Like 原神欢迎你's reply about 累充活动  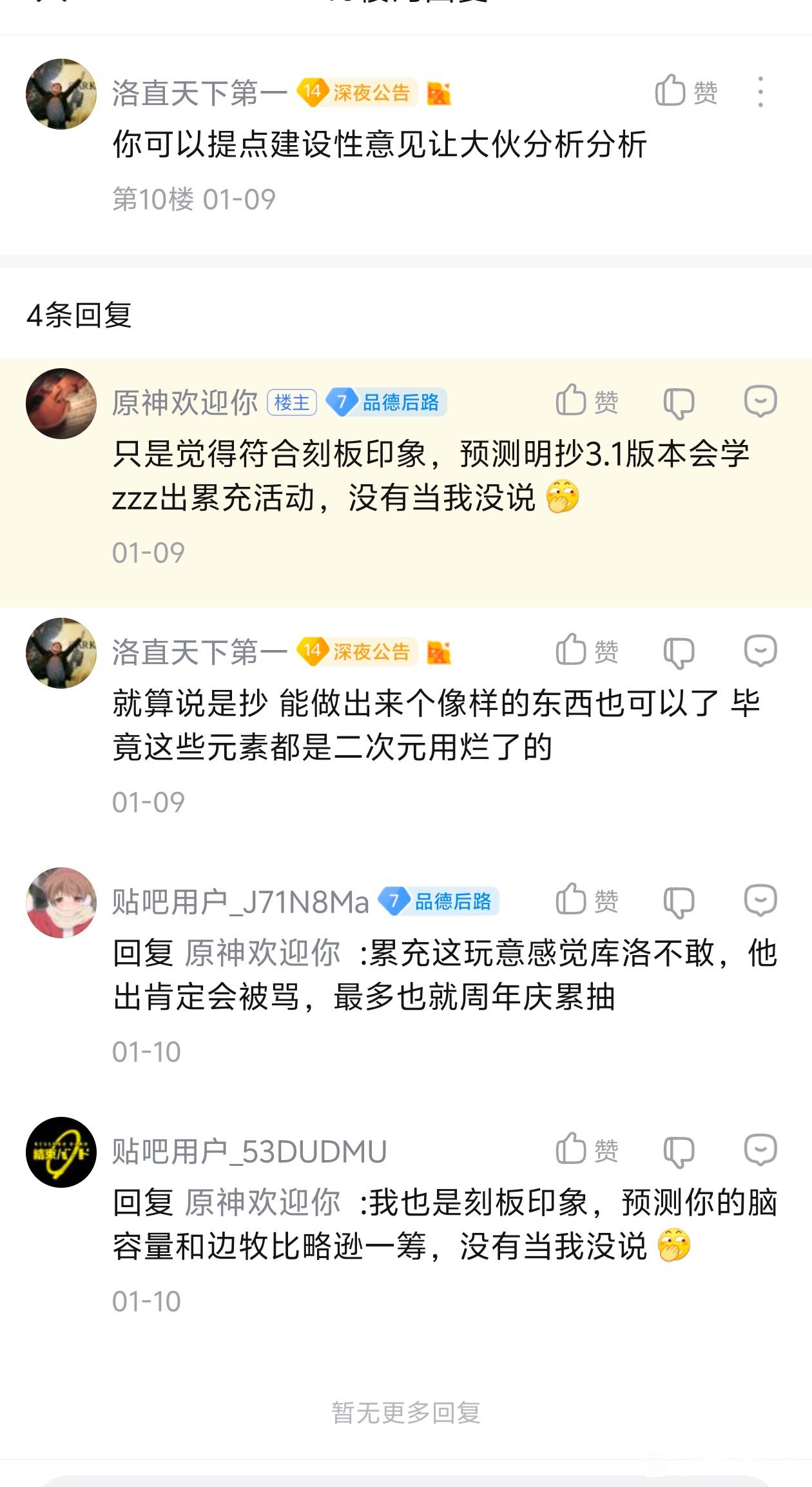tap(586, 401)
